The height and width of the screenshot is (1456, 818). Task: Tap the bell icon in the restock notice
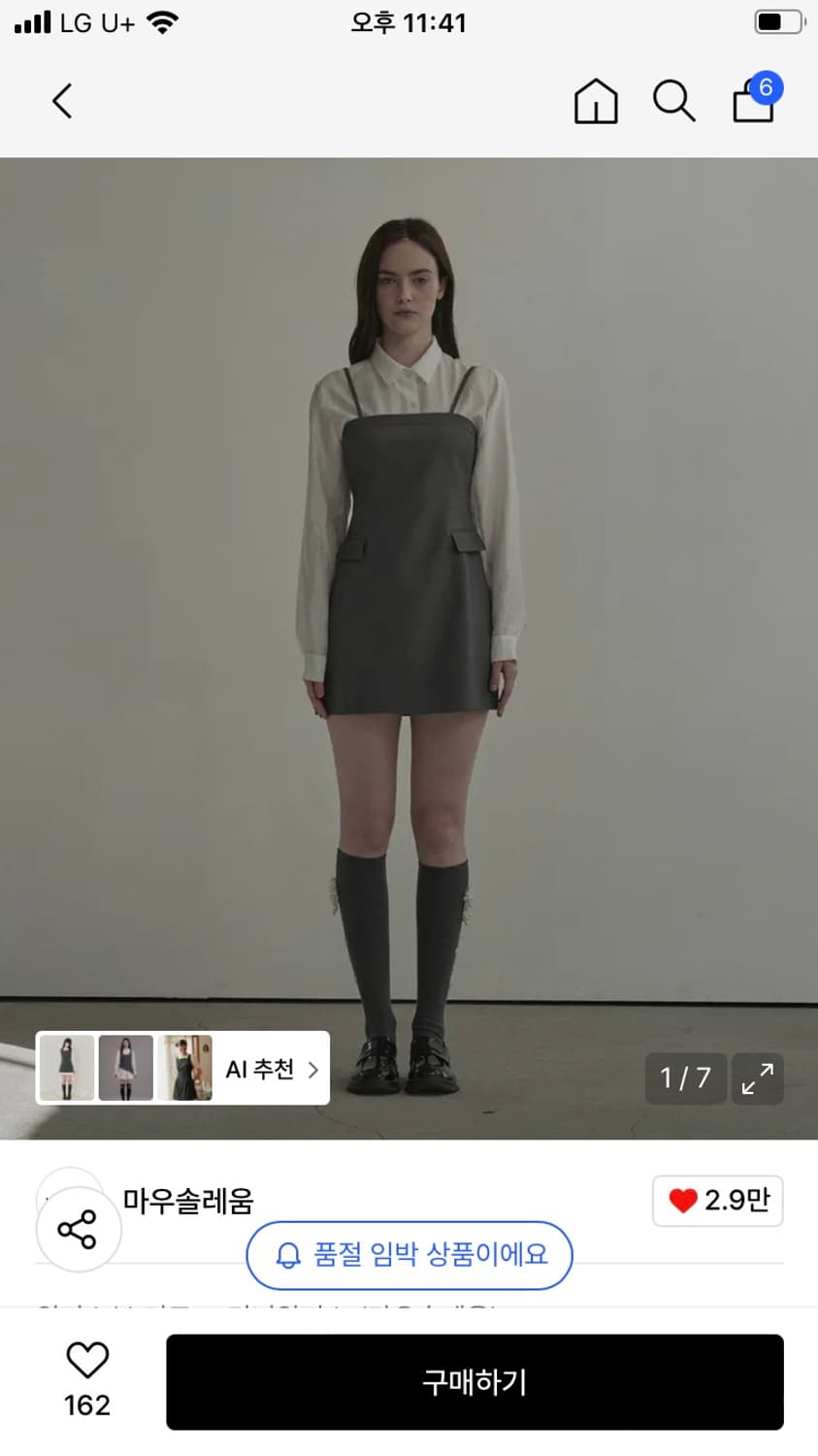coord(287,1255)
